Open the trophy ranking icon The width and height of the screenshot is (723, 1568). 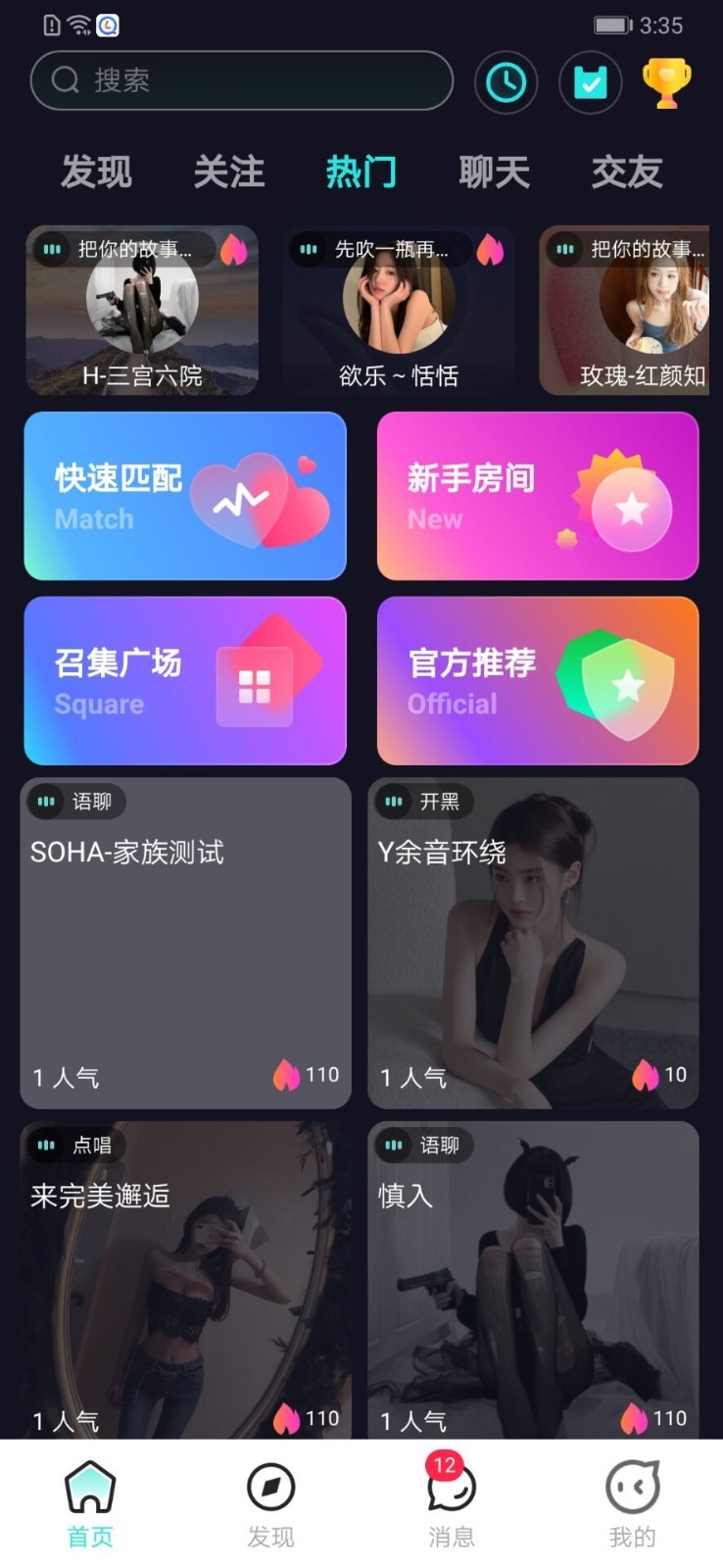[x=667, y=82]
